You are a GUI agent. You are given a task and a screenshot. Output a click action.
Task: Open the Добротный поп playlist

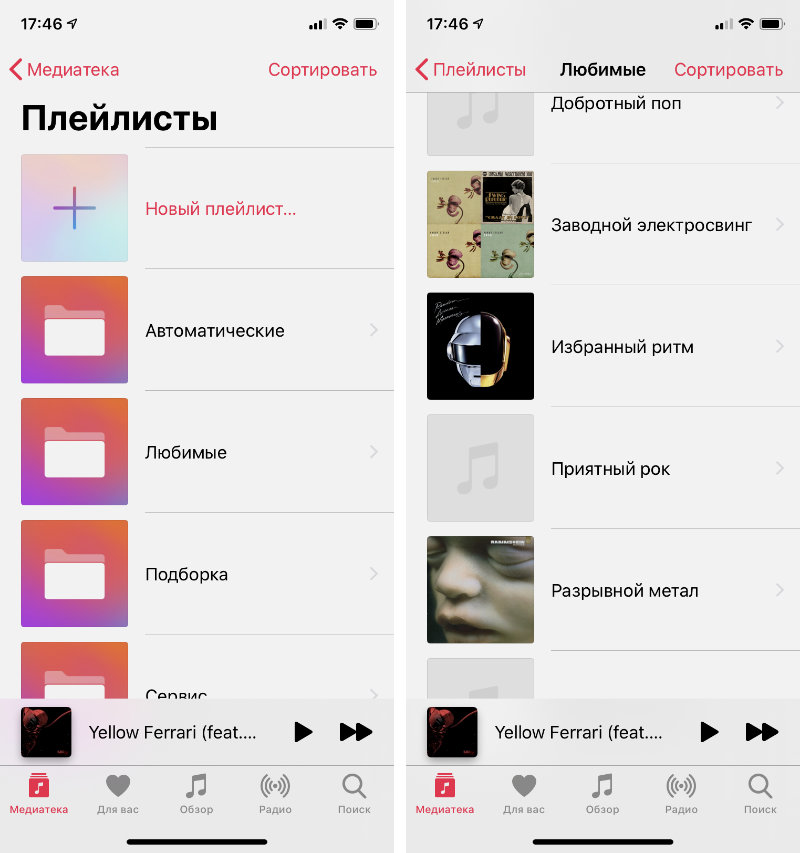pyautogui.click(x=616, y=103)
